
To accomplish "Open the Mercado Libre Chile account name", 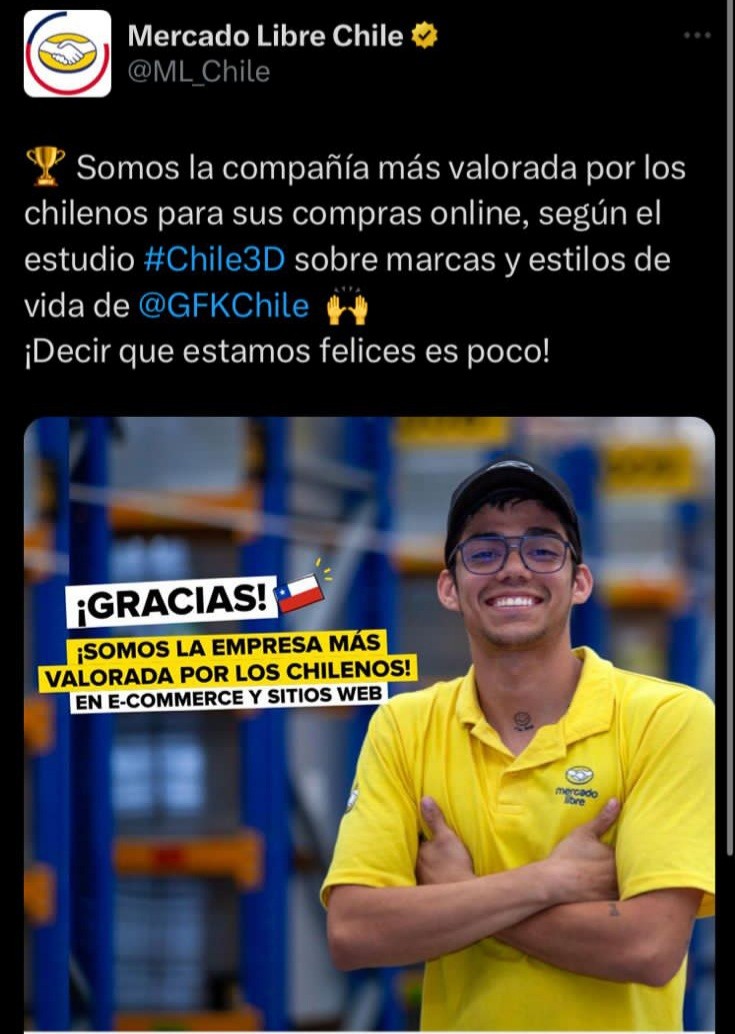I will (265, 37).
